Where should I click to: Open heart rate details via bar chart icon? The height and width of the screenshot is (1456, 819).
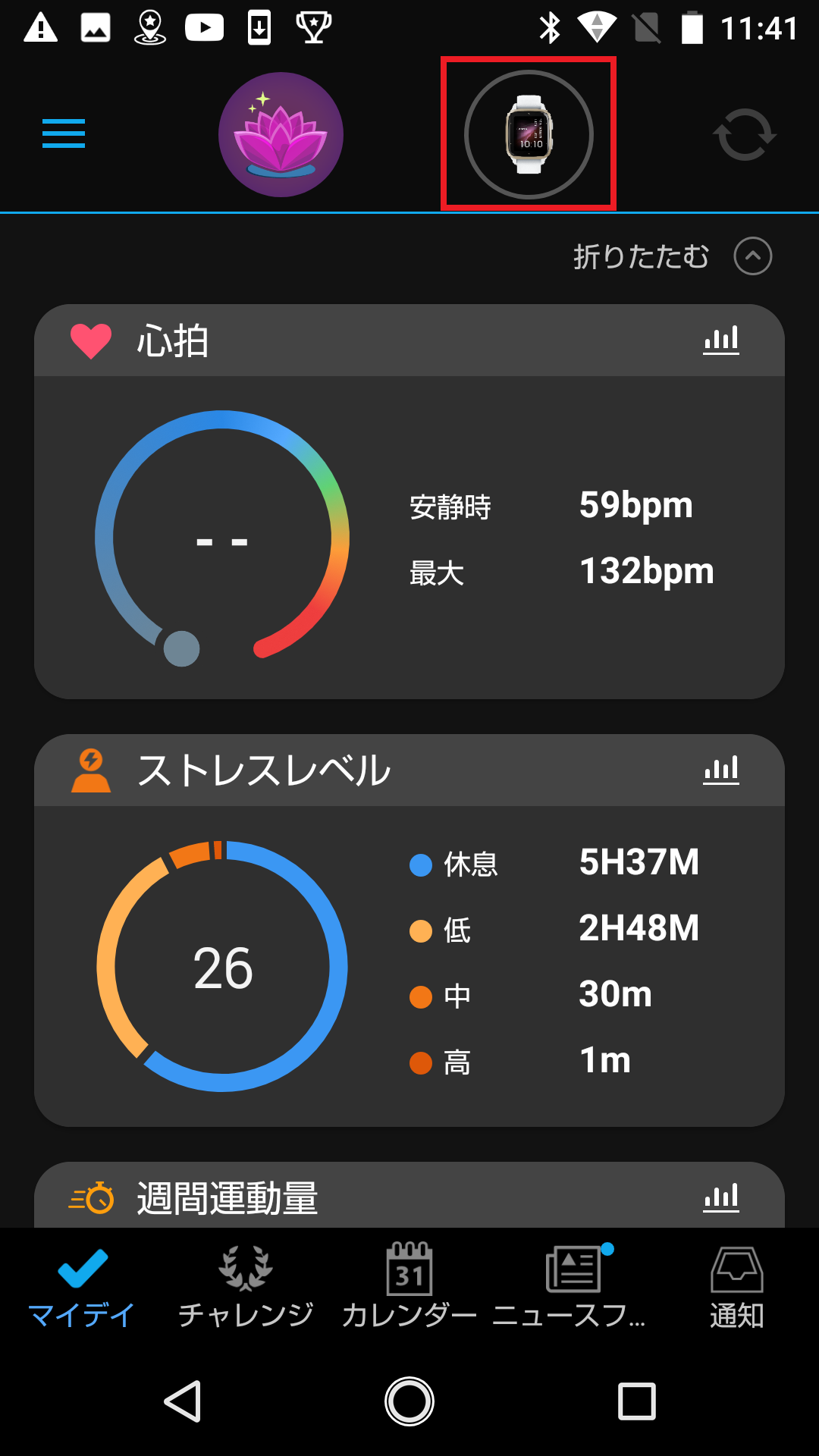point(720,340)
